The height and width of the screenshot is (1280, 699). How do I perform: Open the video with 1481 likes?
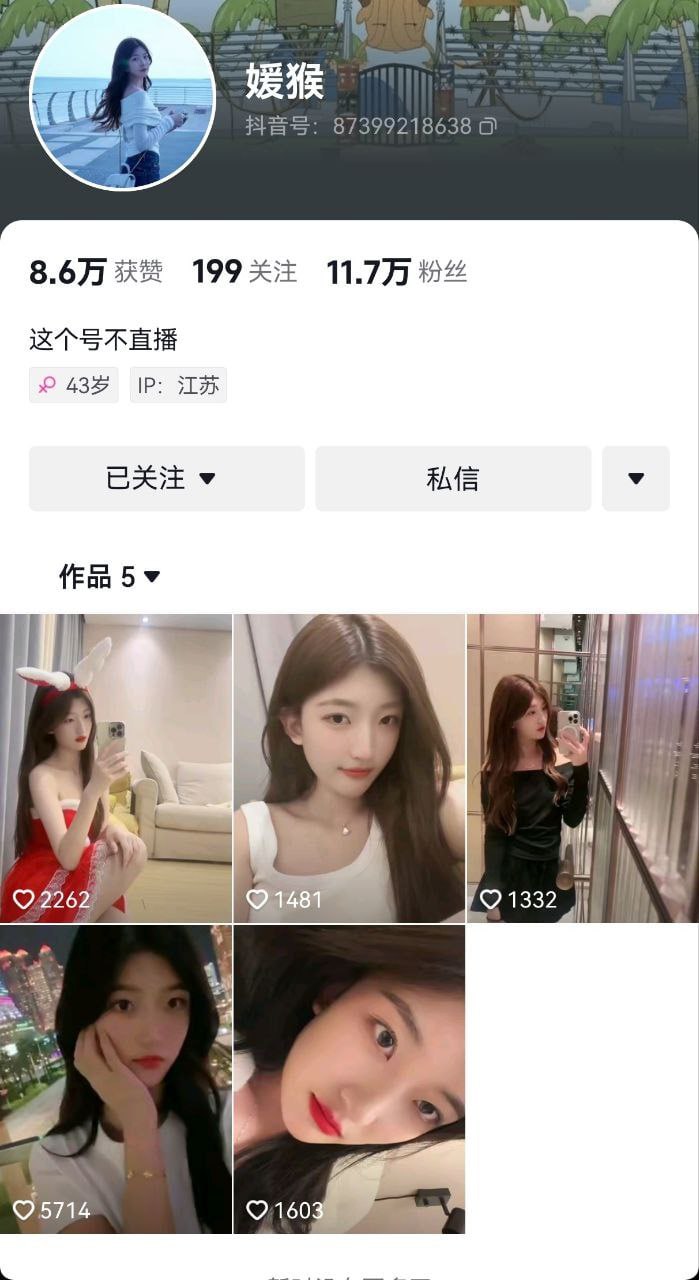coord(349,768)
